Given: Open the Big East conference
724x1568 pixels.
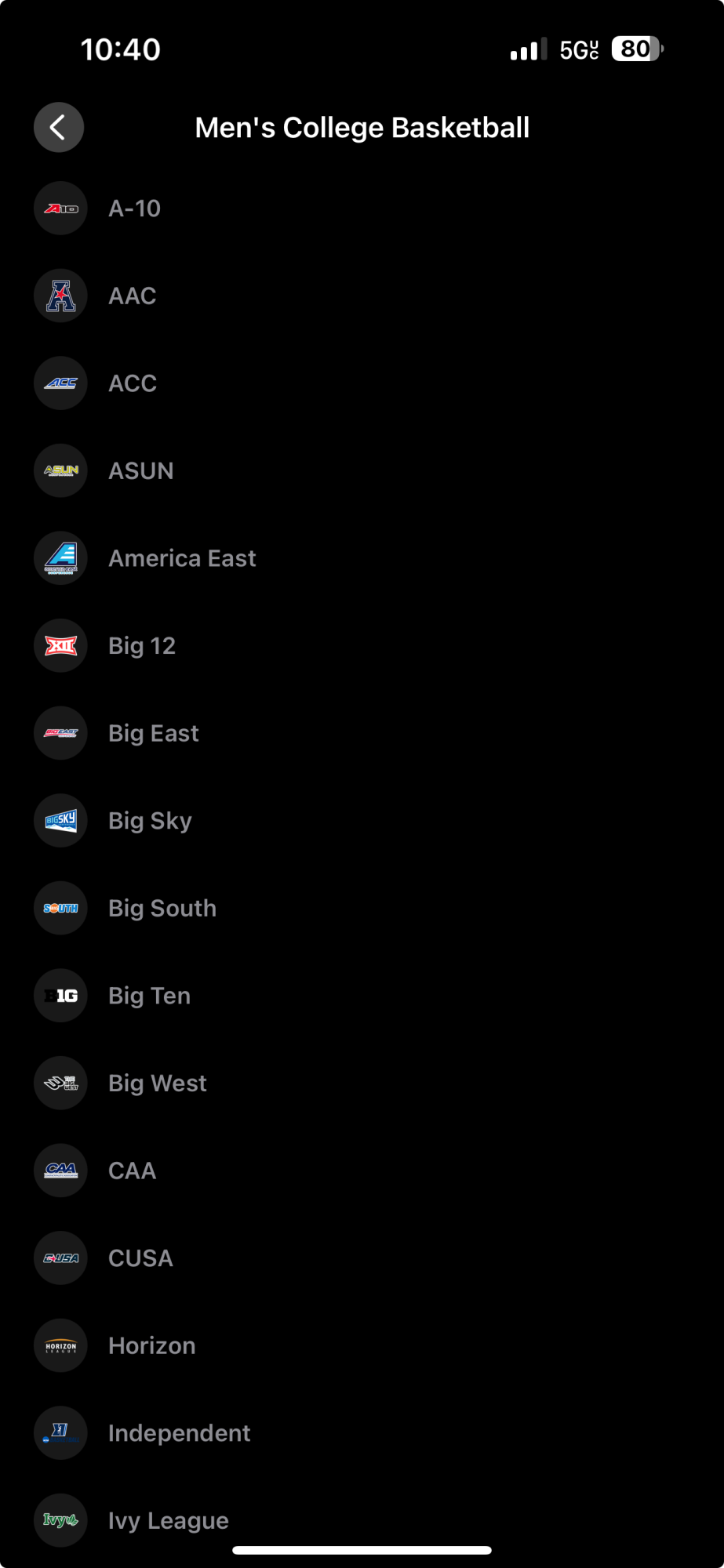Looking at the screenshot, I should coord(153,733).
